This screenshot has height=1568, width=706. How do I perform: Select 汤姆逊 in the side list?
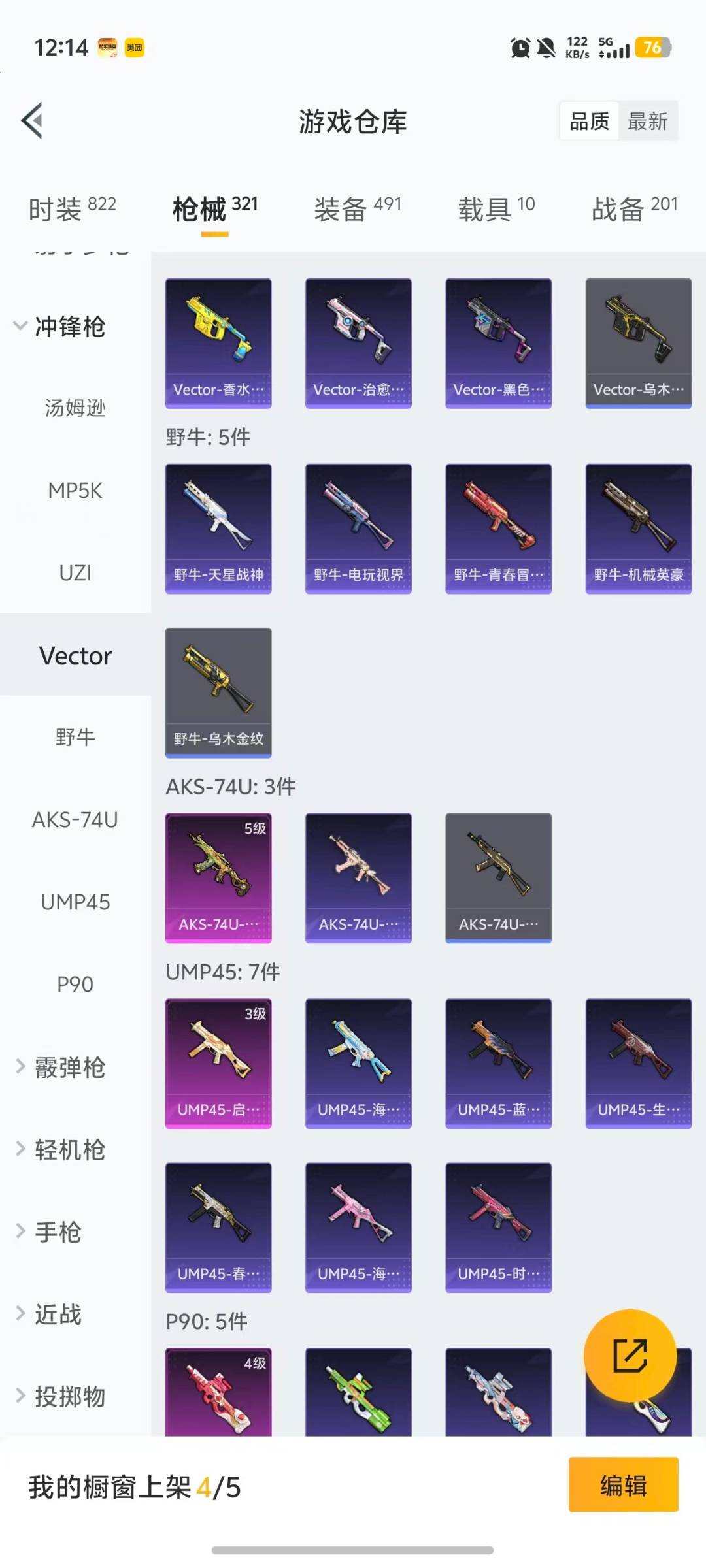click(75, 408)
